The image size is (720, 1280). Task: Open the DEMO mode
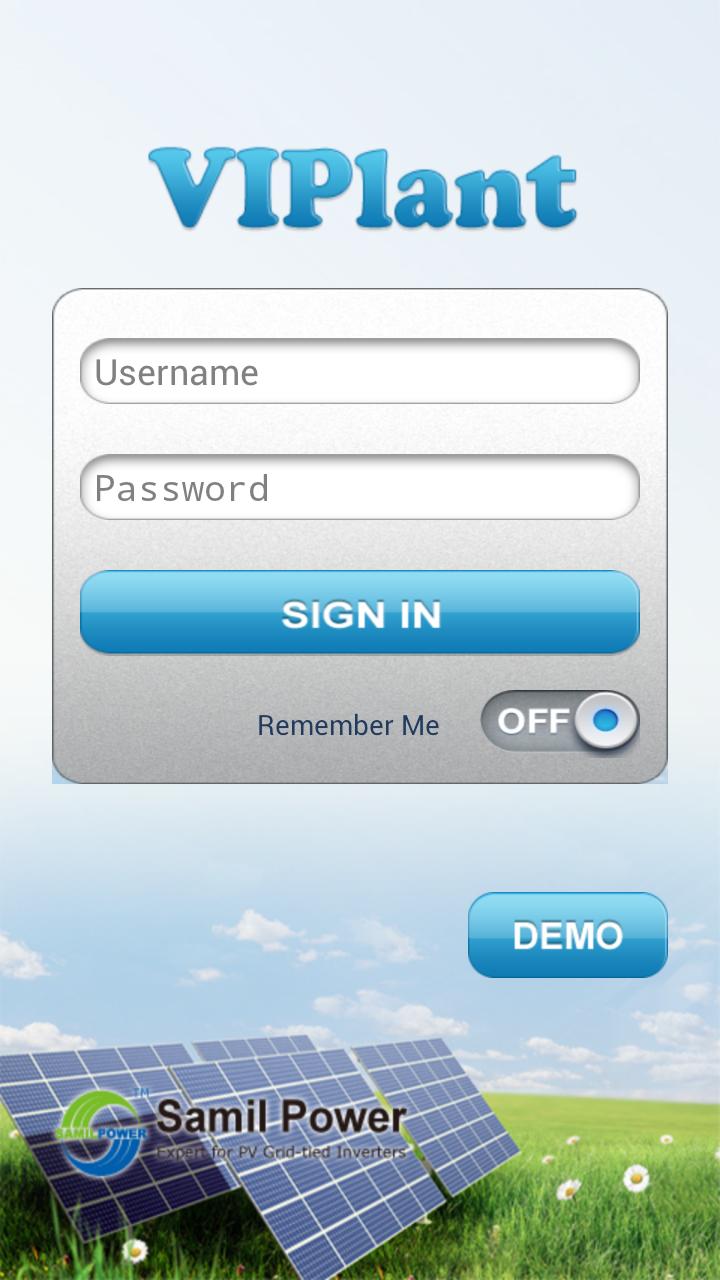click(567, 935)
